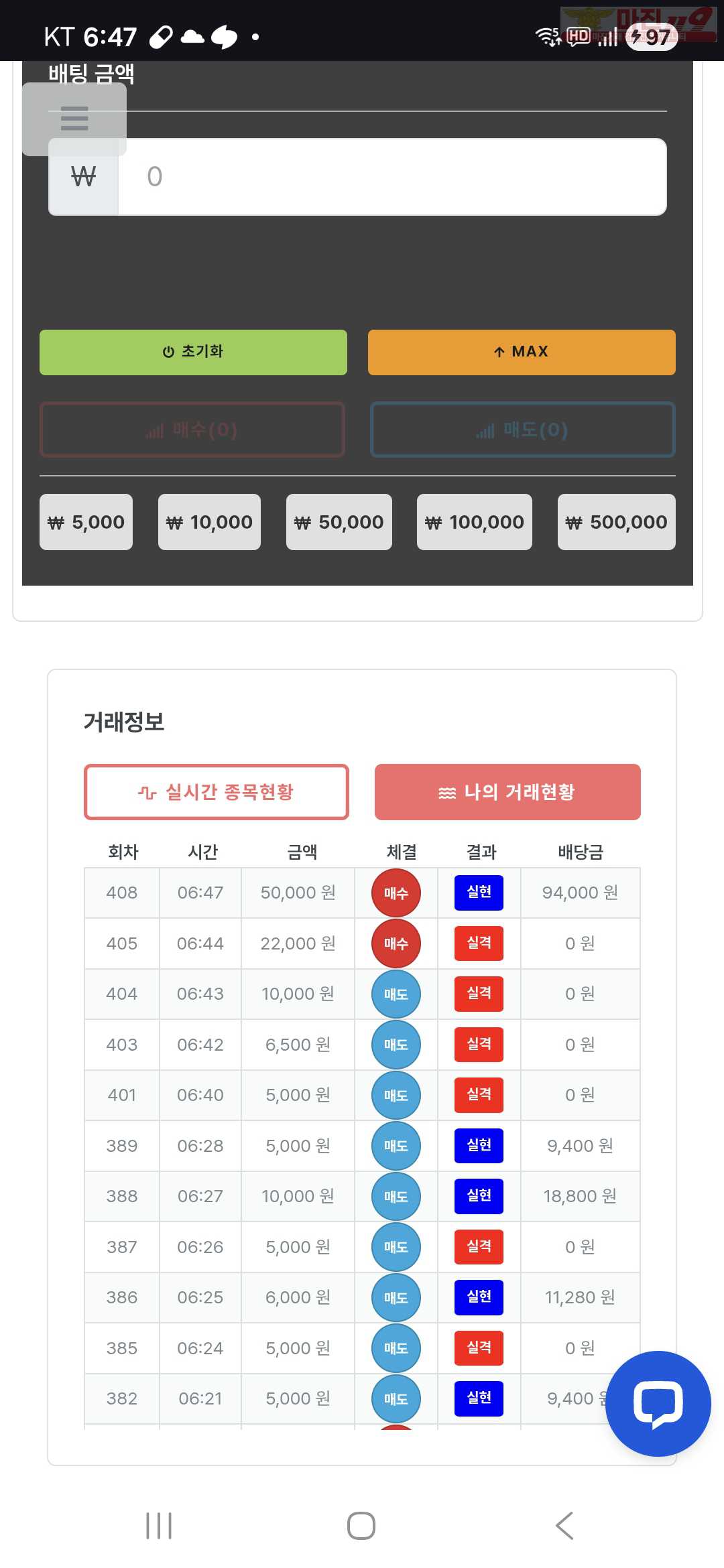Set the maximum amount with MAX
The height and width of the screenshot is (1568, 724).
pyautogui.click(x=522, y=352)
